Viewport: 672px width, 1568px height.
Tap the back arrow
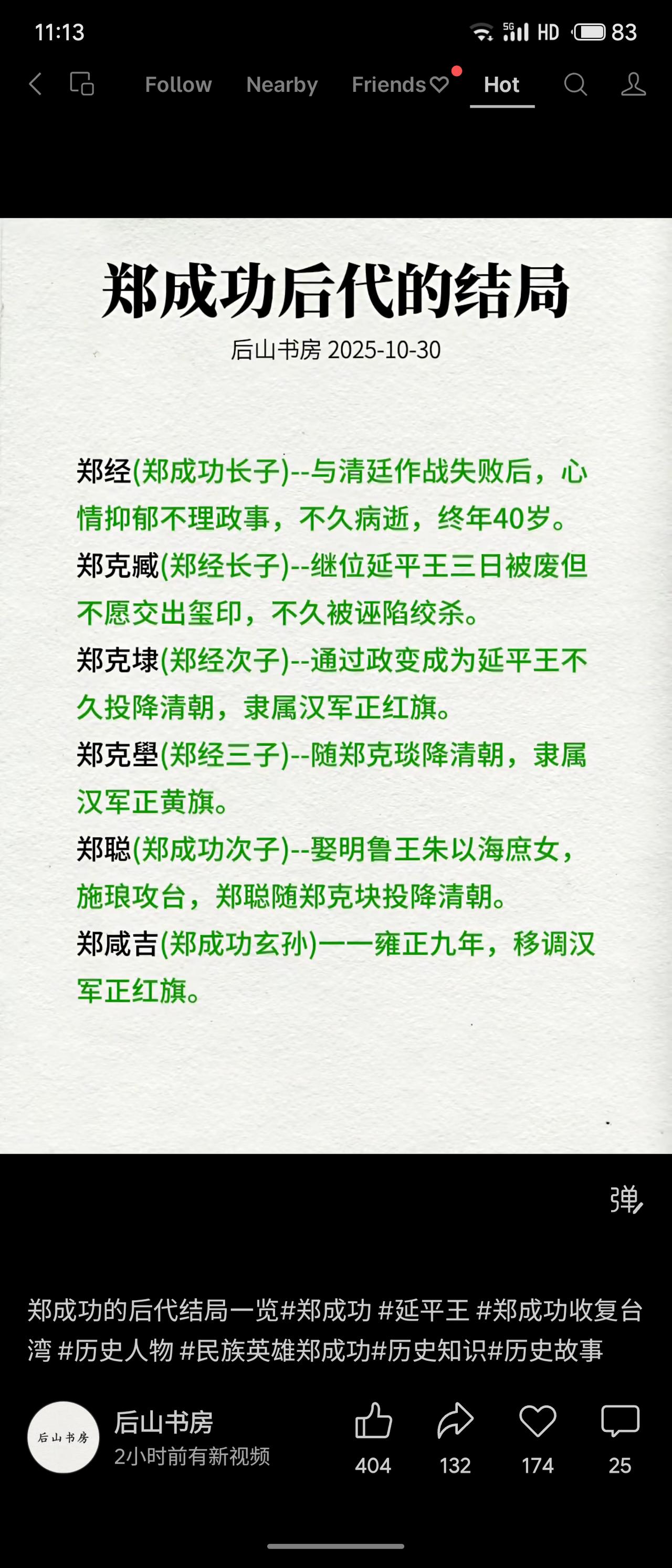pyautogui.click(x=35, y=85)
